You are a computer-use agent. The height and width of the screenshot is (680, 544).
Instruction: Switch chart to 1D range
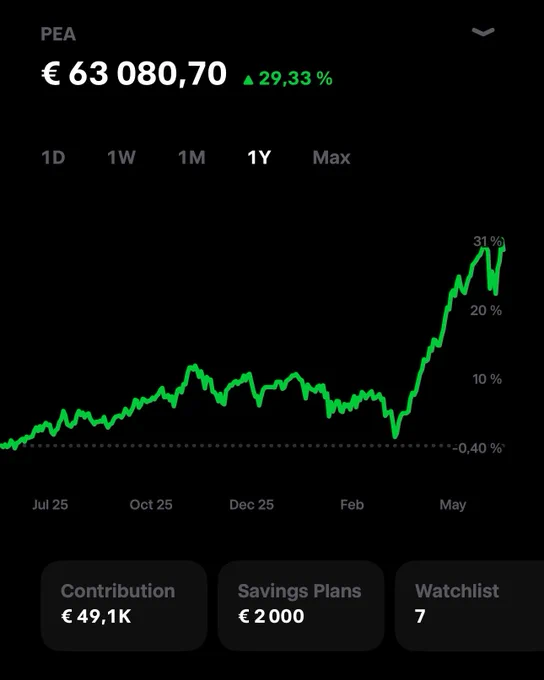53,157
